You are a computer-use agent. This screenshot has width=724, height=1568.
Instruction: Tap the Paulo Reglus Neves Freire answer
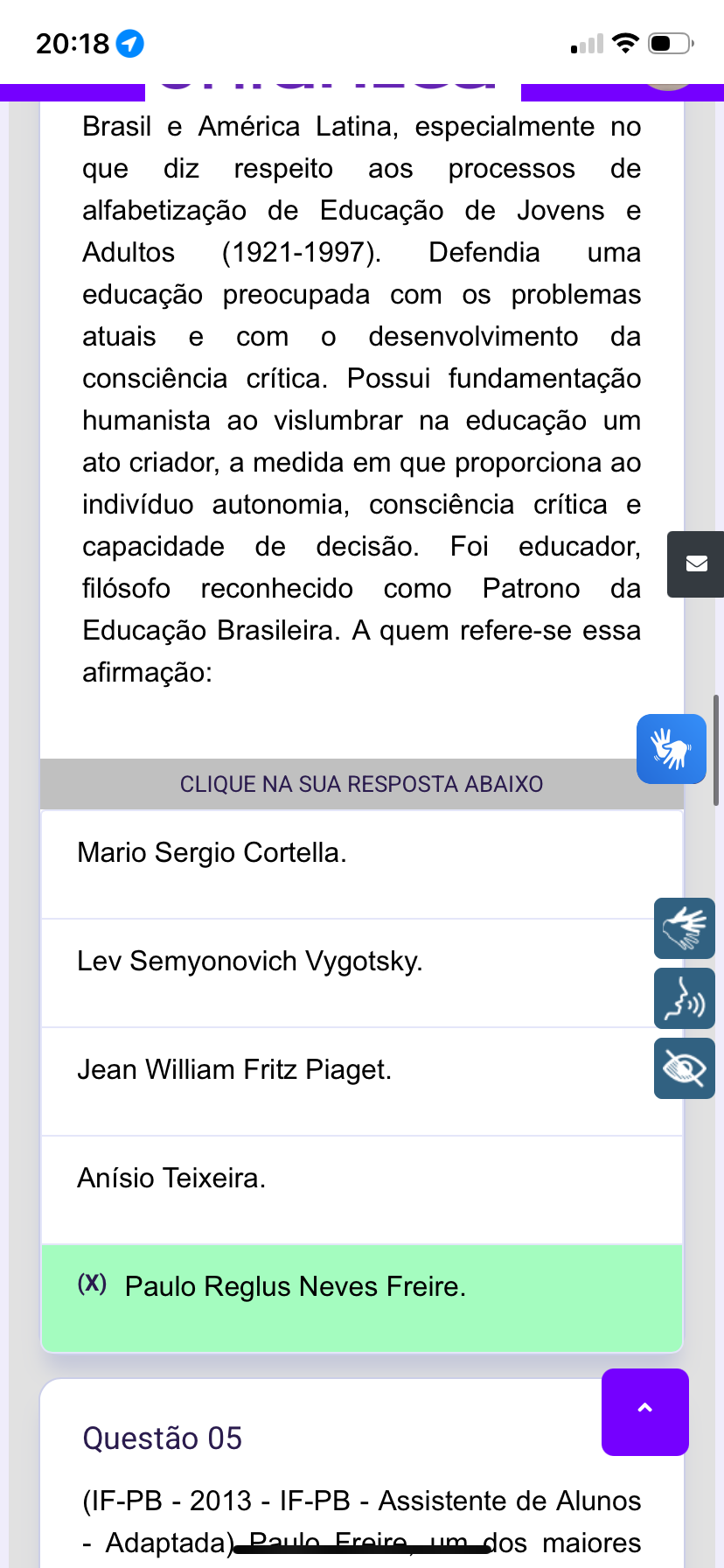295,1287
